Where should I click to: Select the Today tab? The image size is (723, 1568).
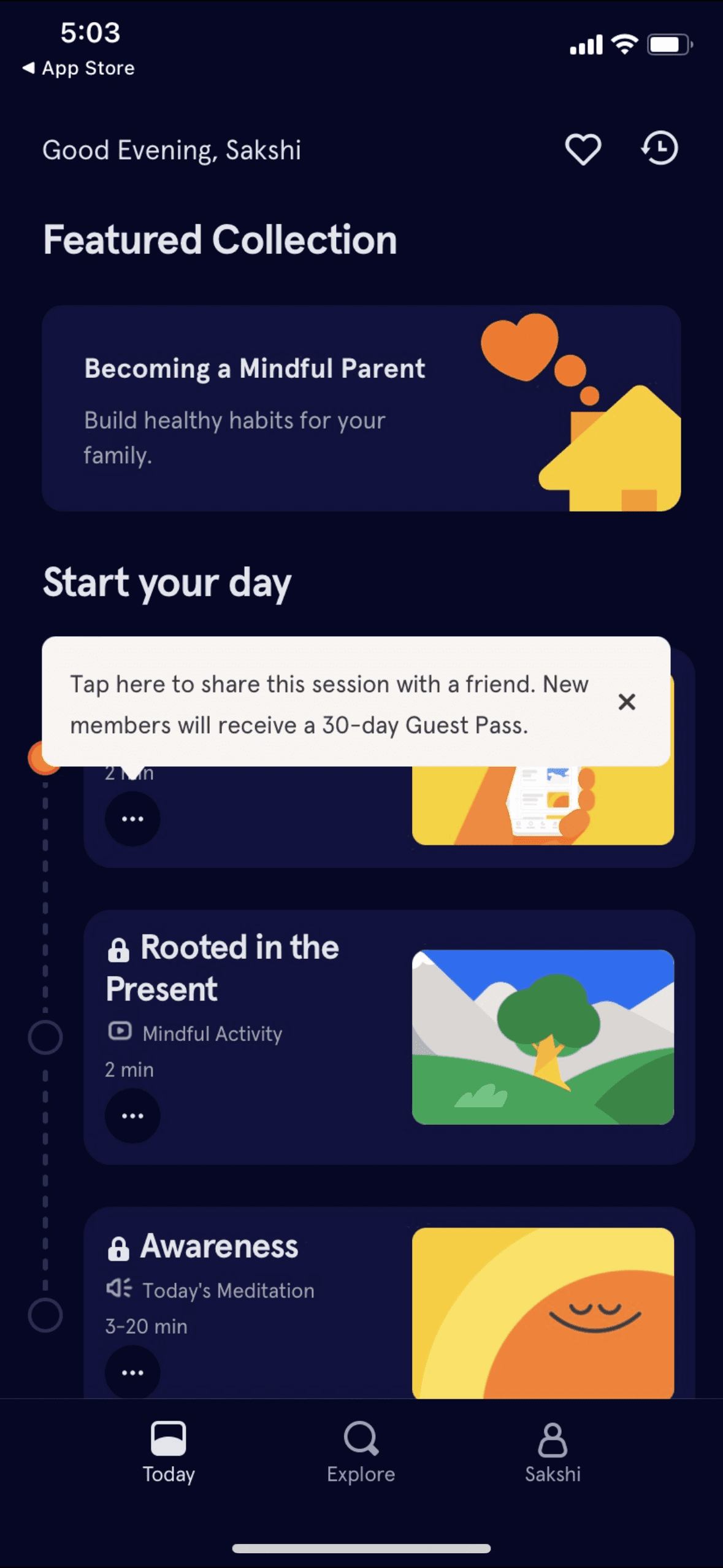tap(169, 1453)
